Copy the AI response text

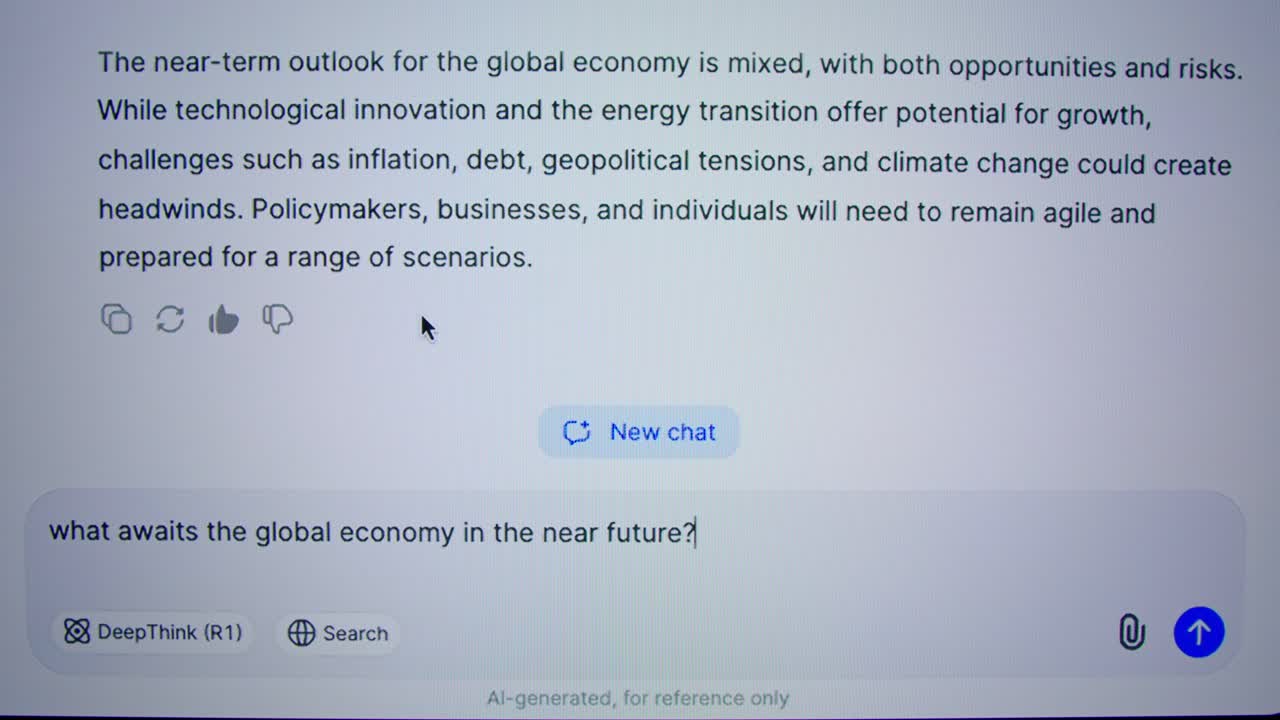[116, 319]
